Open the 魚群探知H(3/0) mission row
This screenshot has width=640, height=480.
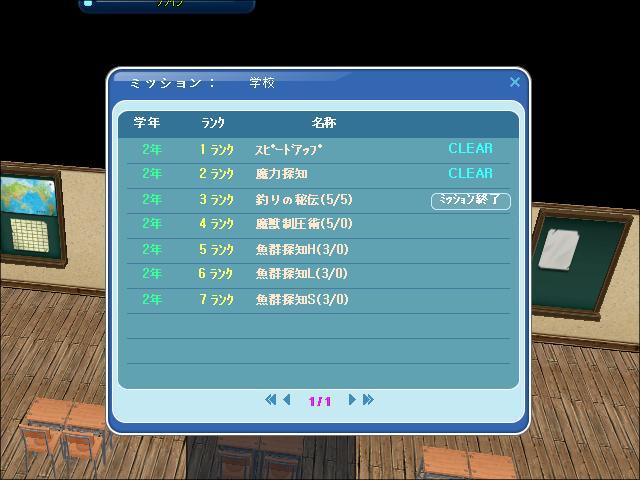tap(302, 249)
